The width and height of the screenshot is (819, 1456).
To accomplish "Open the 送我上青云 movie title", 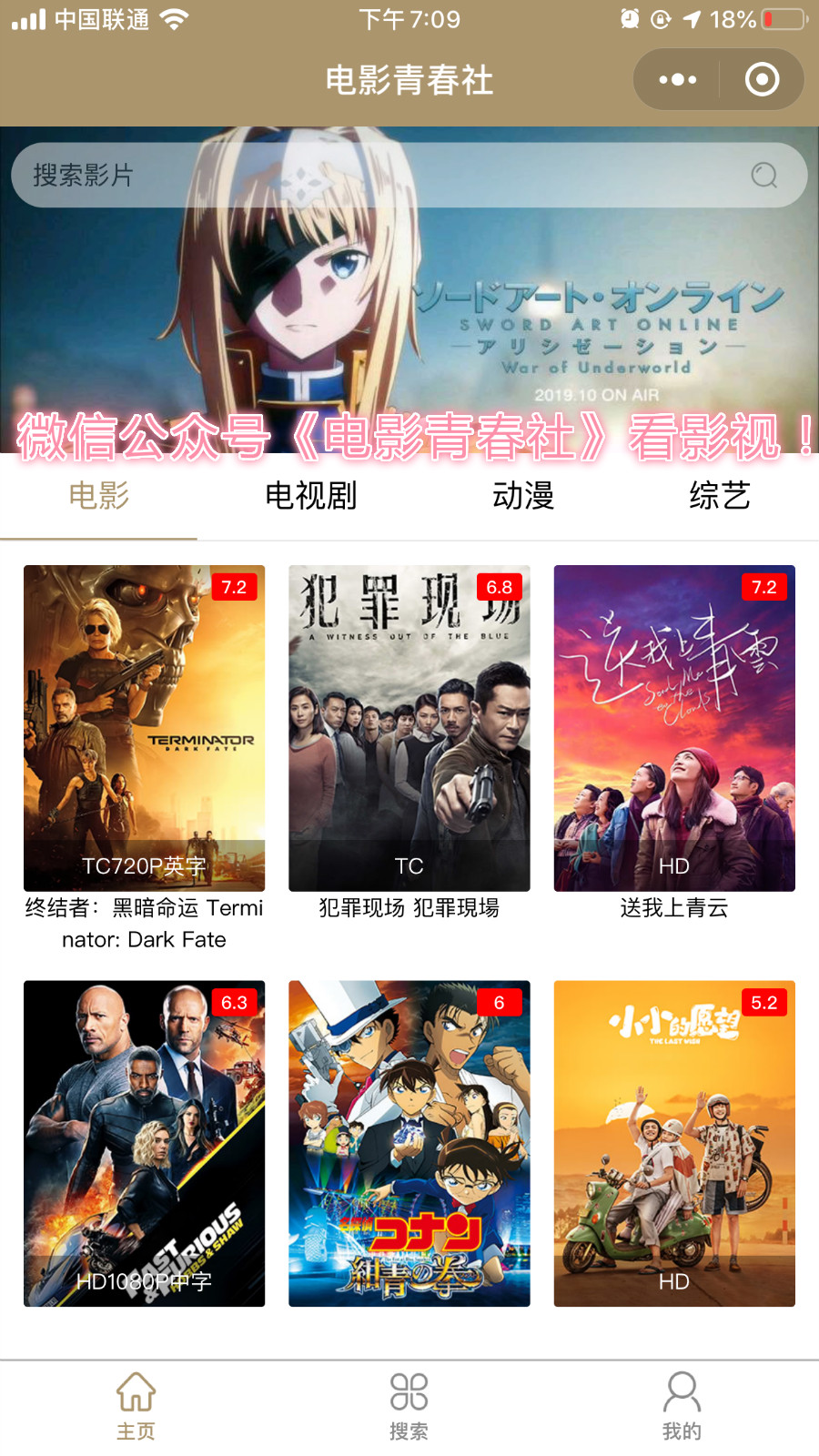I will (x=673, y=907).
